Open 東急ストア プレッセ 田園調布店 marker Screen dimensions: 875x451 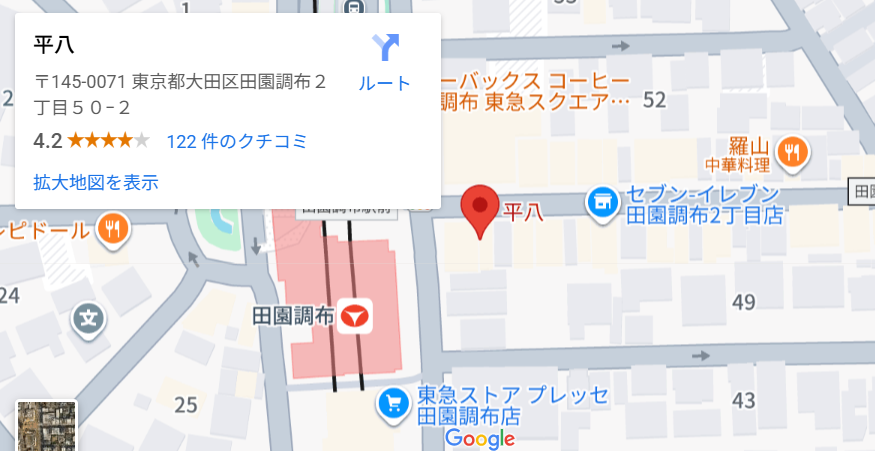click(x=392, y=403)
